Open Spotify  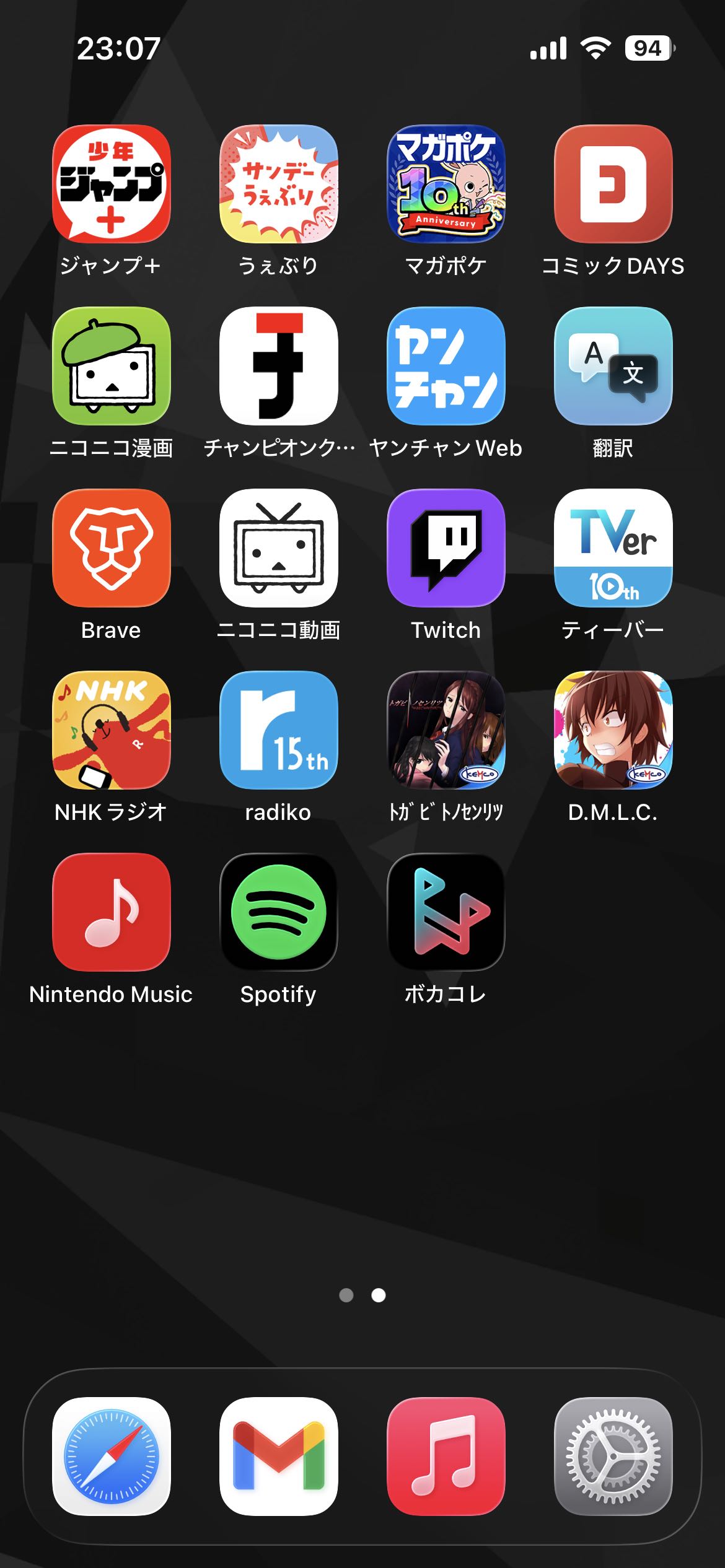click(x=279, y=912)
